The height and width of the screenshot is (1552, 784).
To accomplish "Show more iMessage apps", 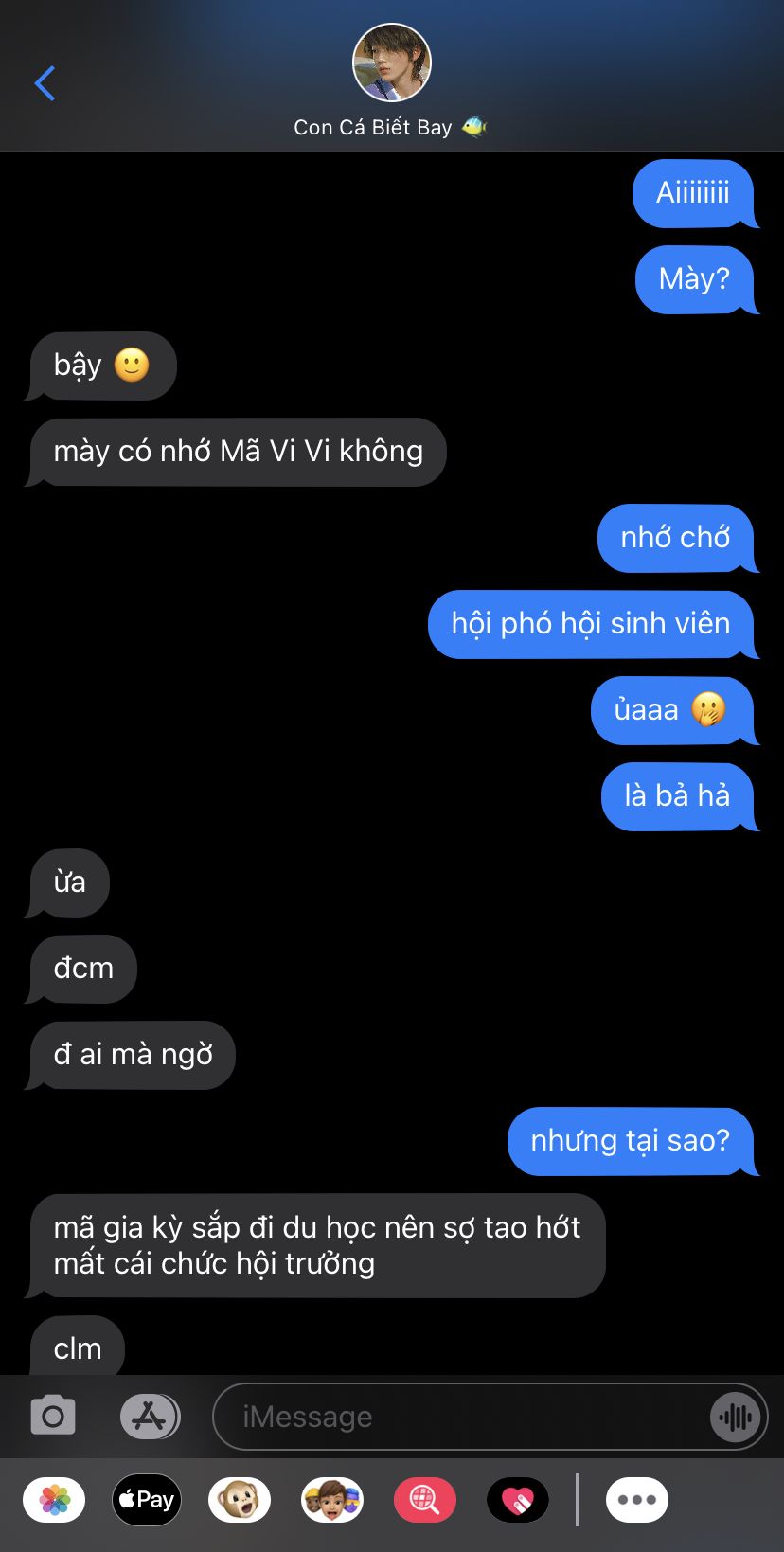I will [x=637, y=1500].
